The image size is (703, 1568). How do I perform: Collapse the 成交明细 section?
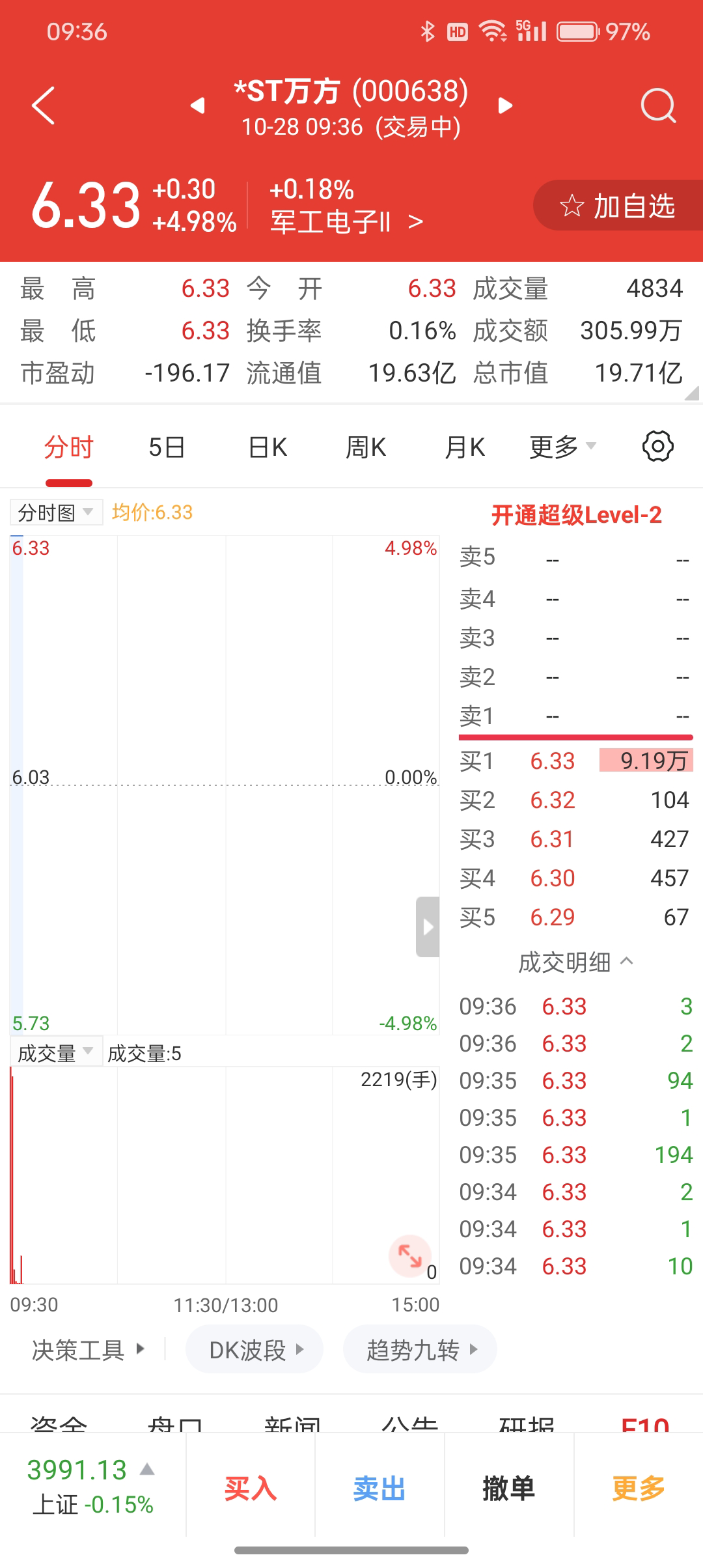click(x=575, y=962)
